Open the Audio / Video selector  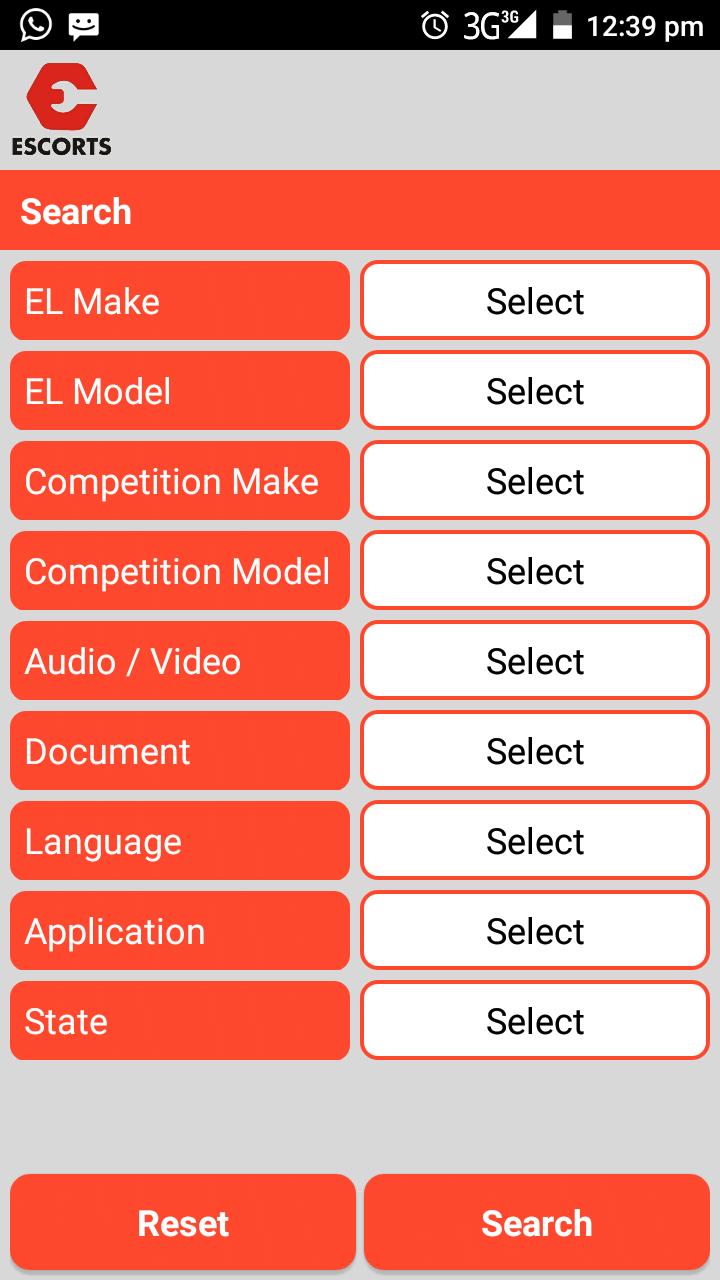coord(535,661)
